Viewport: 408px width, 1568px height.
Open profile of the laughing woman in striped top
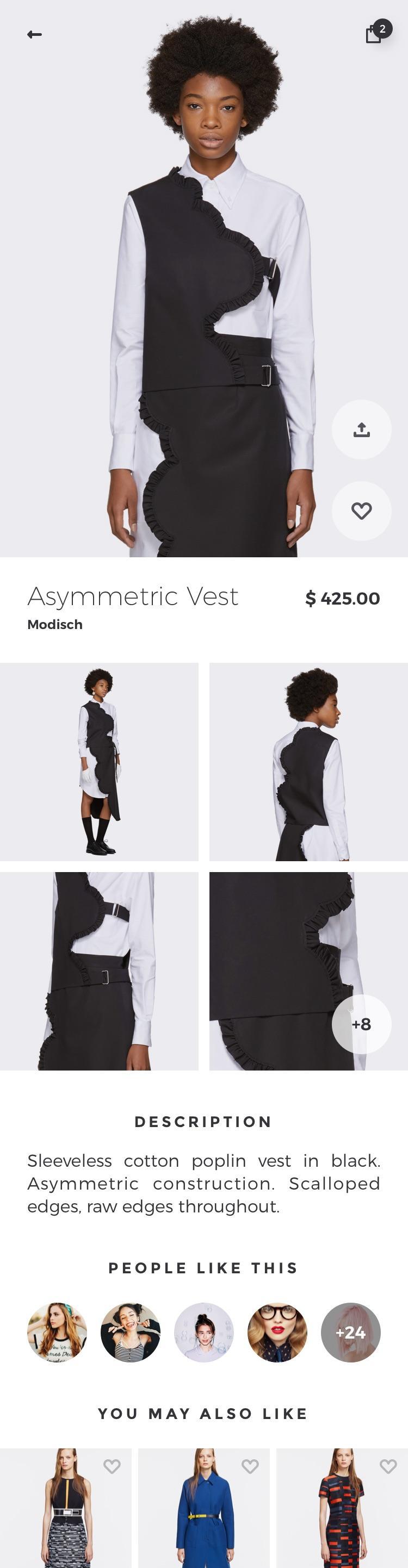[131, 1333]
